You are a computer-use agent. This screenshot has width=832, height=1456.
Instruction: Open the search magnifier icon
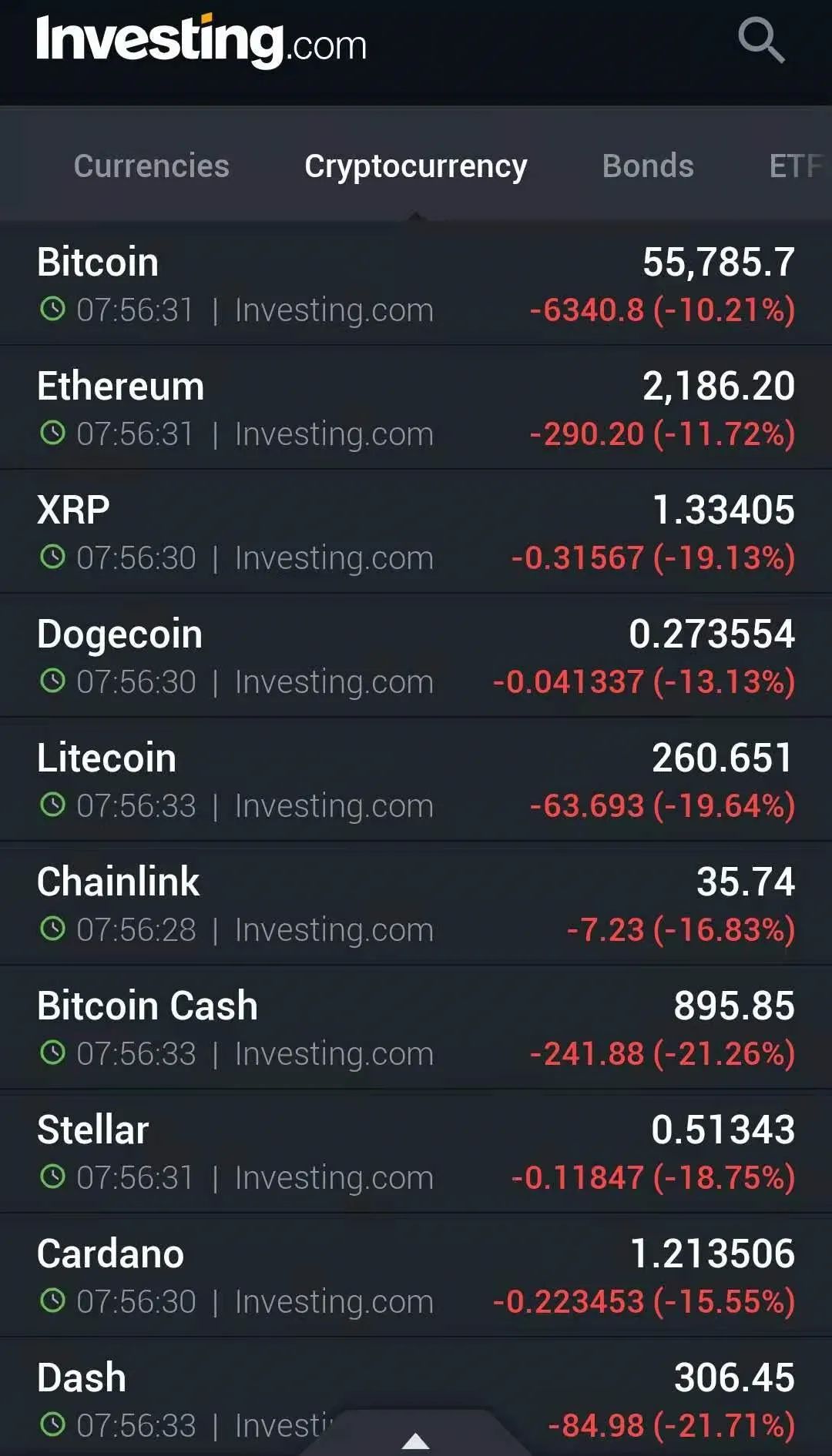tap(761, 40)
